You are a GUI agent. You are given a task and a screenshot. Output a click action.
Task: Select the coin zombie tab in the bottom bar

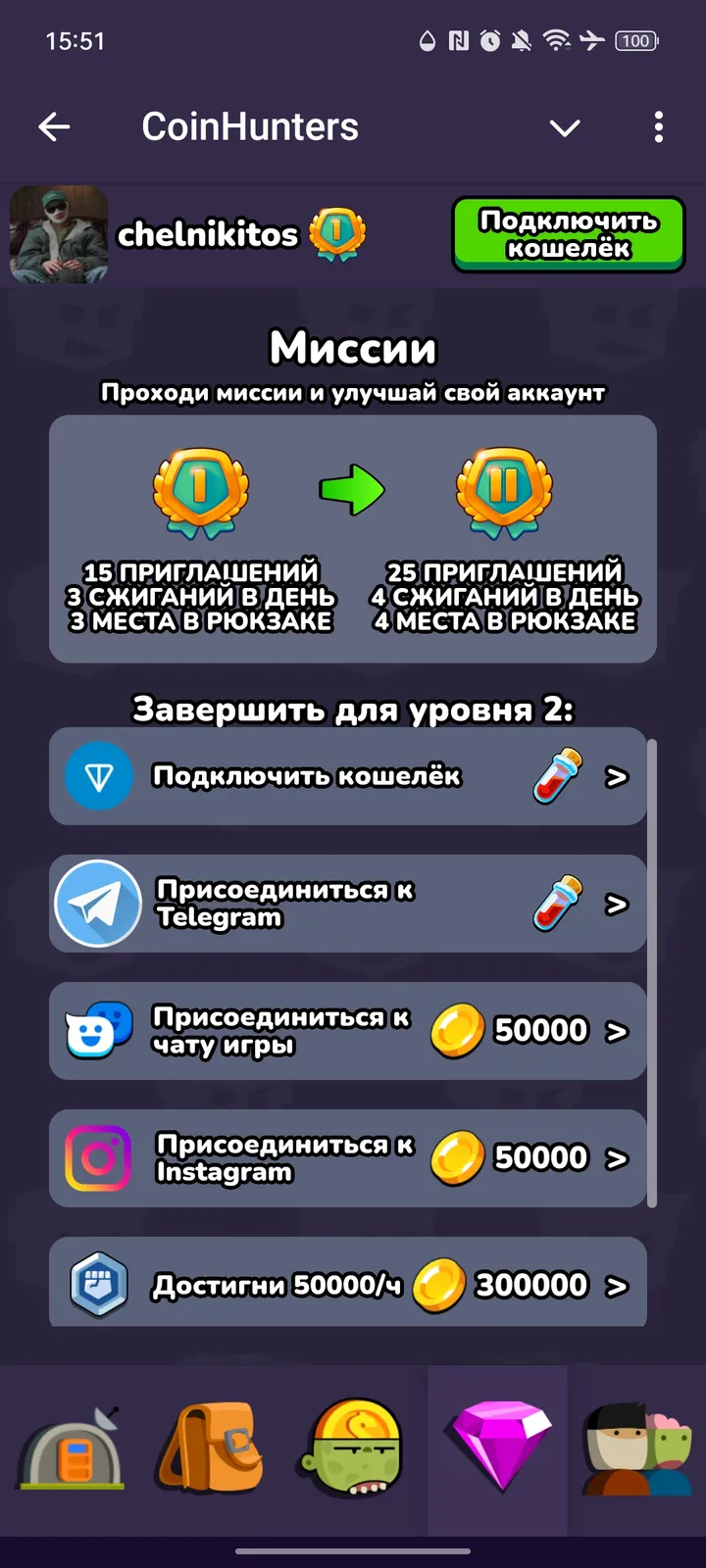click(x=351, y=1450)
